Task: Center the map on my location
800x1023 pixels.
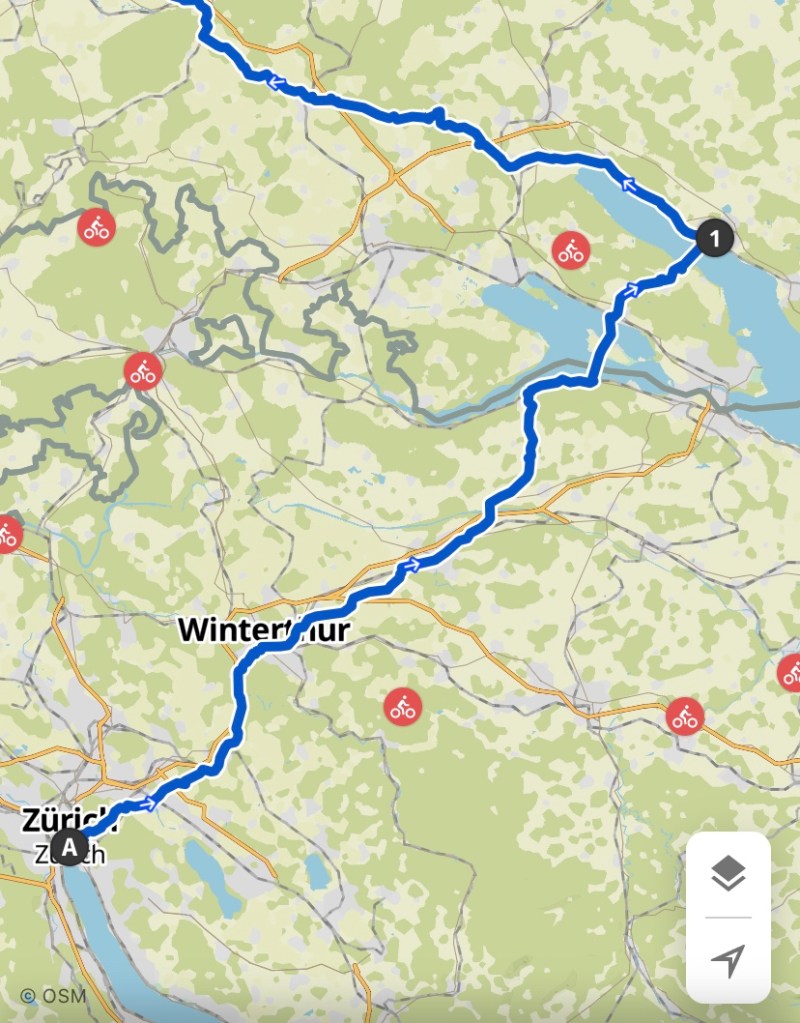Action: (x=728, y=961)
